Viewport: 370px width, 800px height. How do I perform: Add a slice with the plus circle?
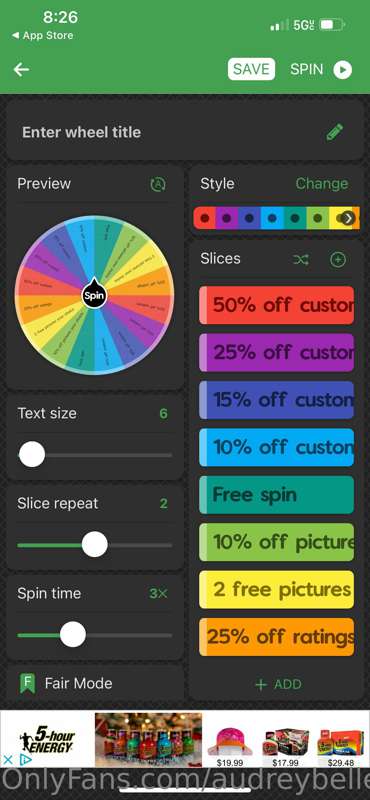[337, 260]
